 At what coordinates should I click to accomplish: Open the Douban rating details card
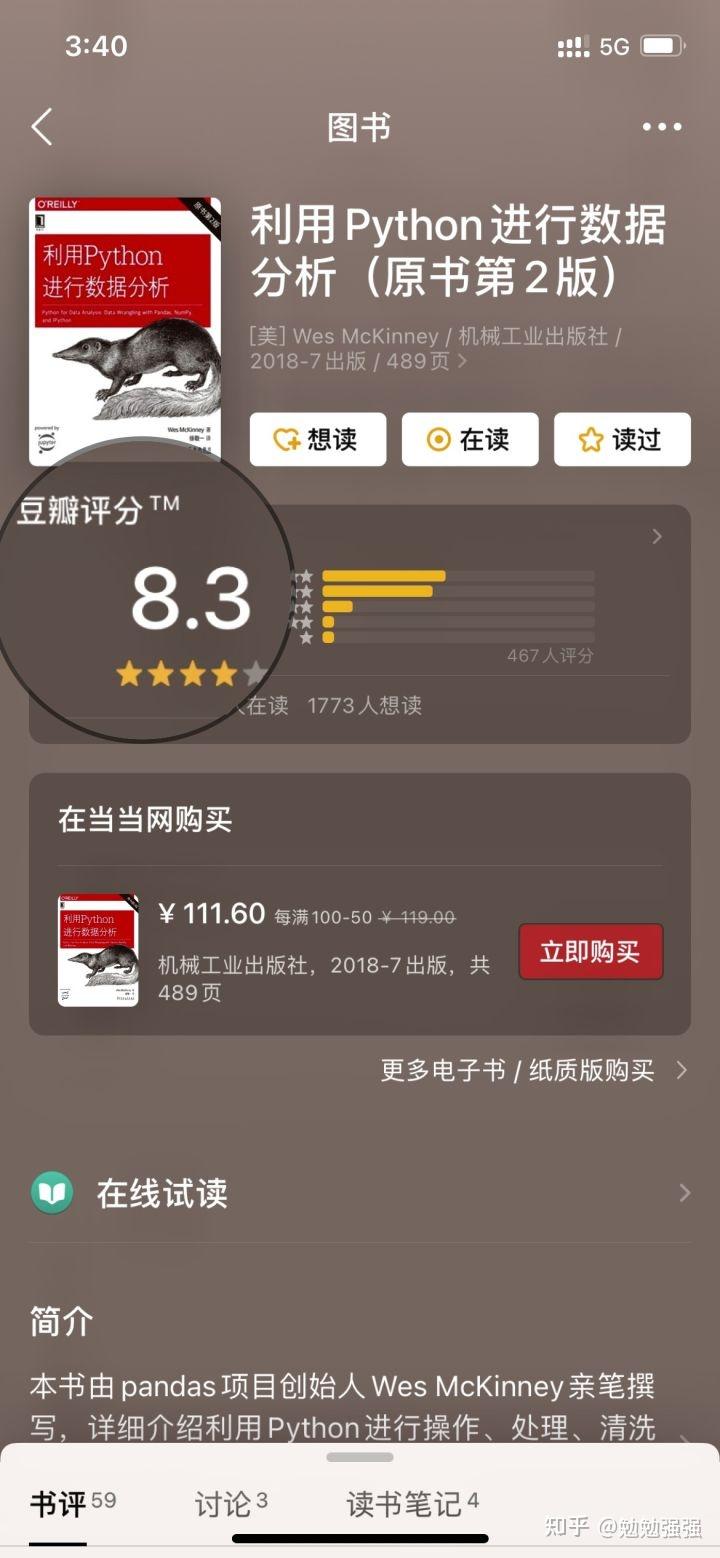click(x=360, y=624)
